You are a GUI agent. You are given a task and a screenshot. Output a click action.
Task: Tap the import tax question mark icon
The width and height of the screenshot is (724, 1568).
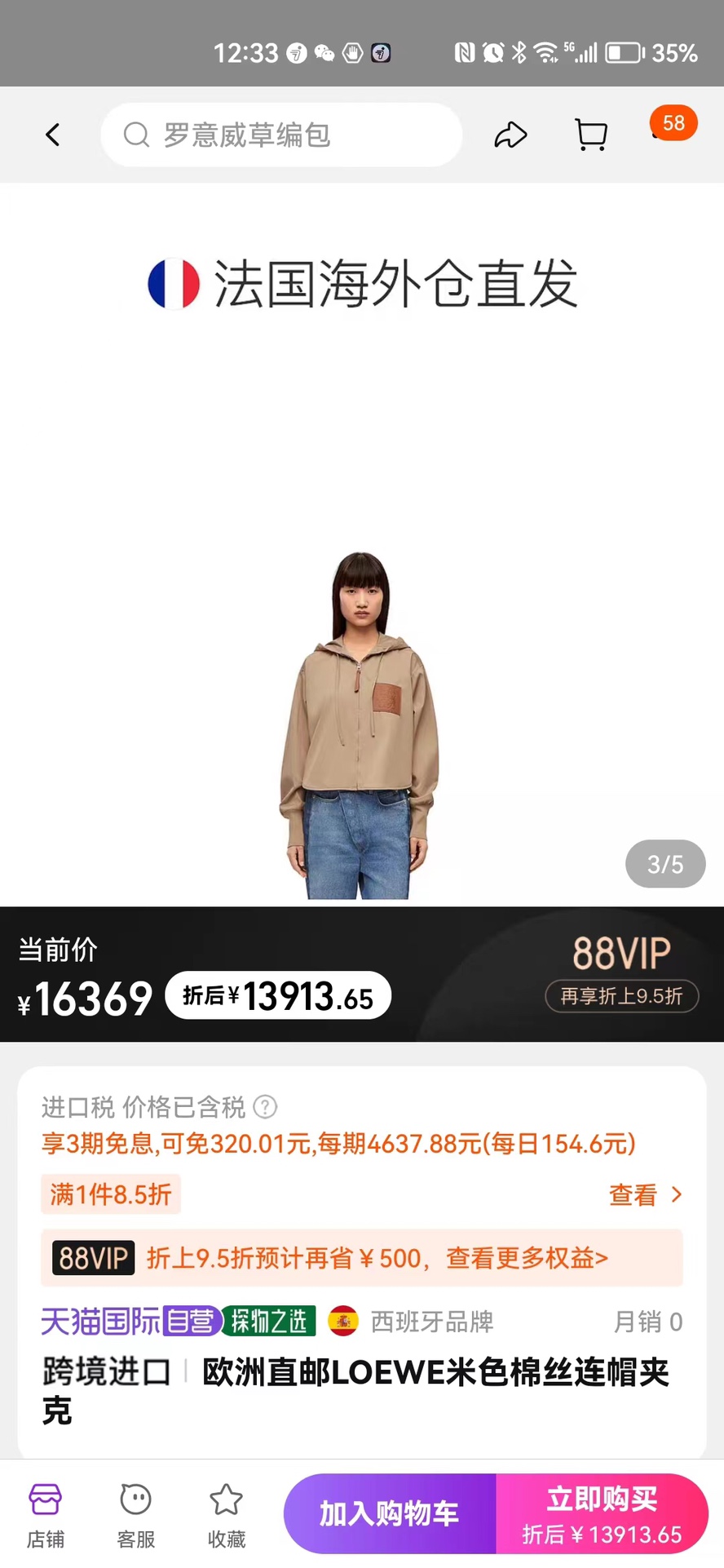coord(266,1107)
